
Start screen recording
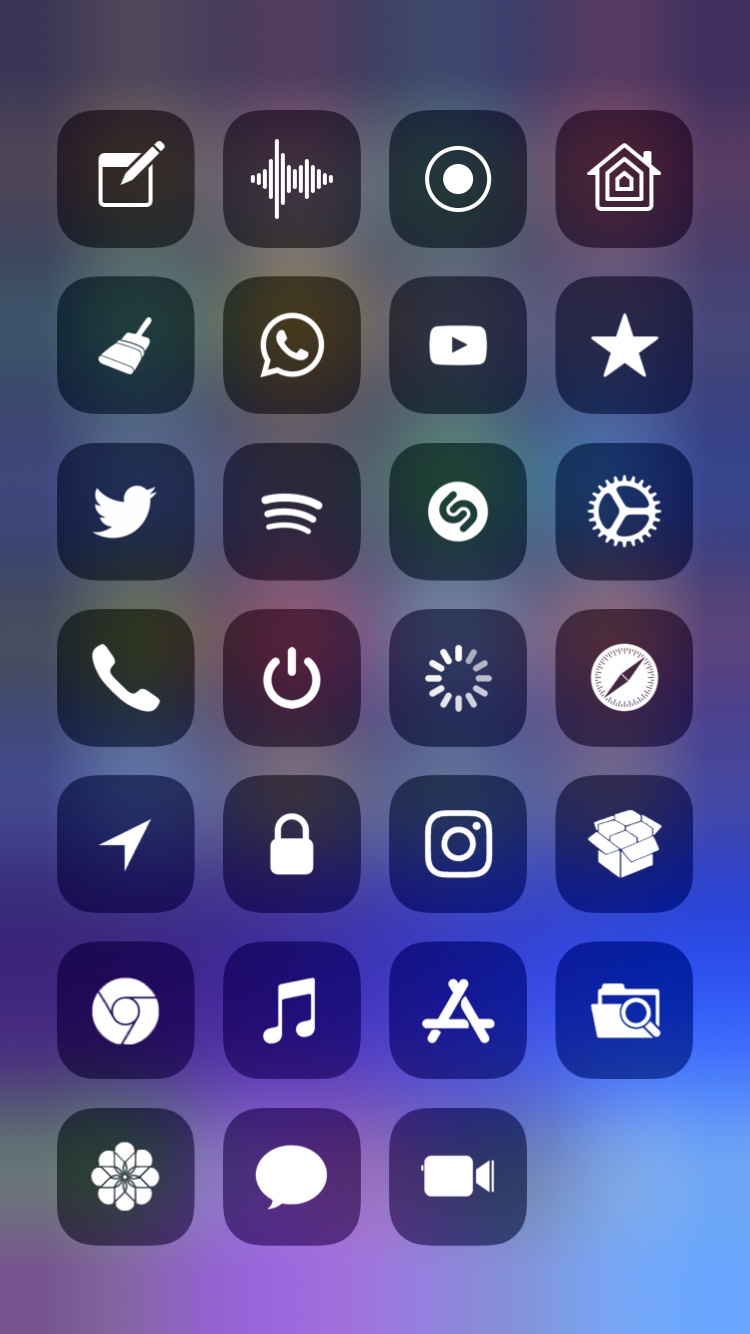tap(458, 179)
